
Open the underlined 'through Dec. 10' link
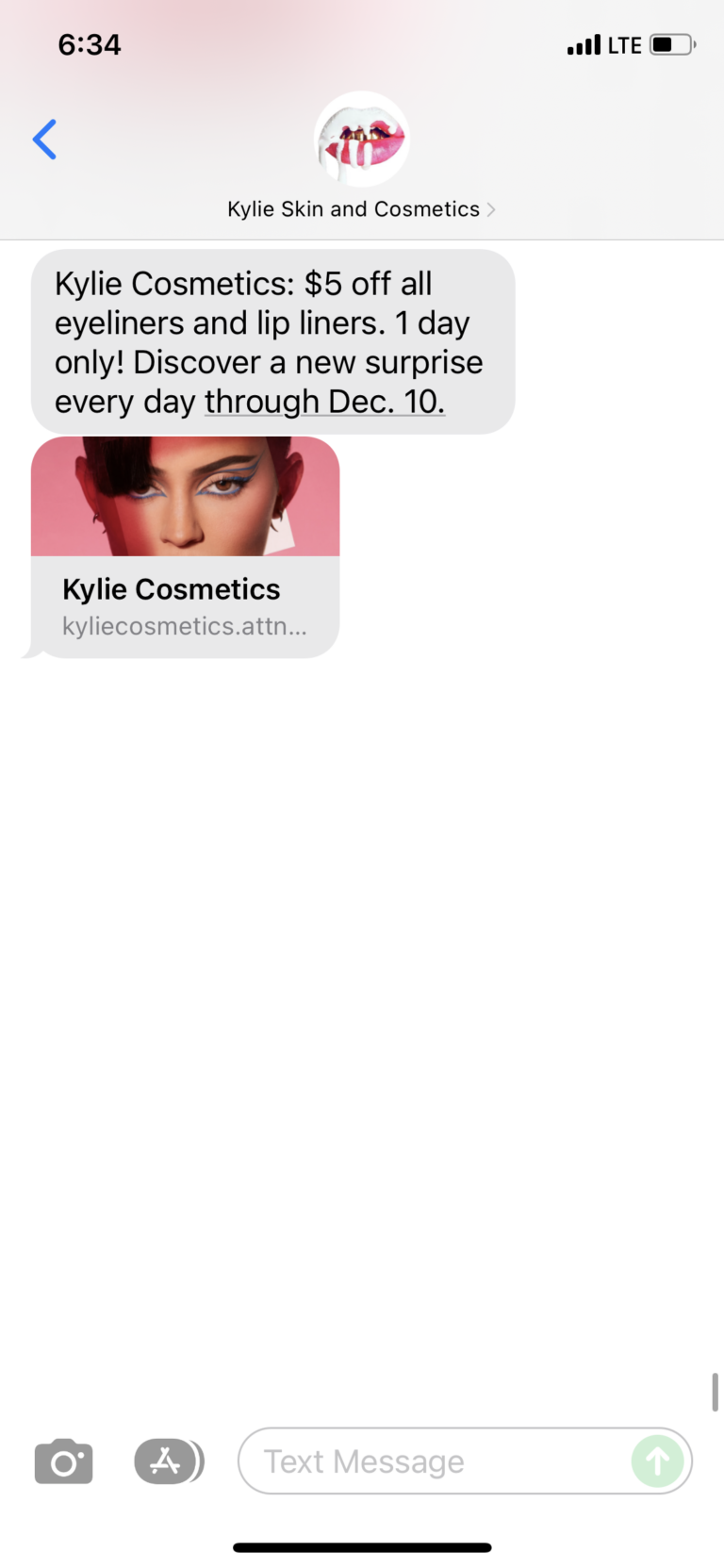coord(324,401)
